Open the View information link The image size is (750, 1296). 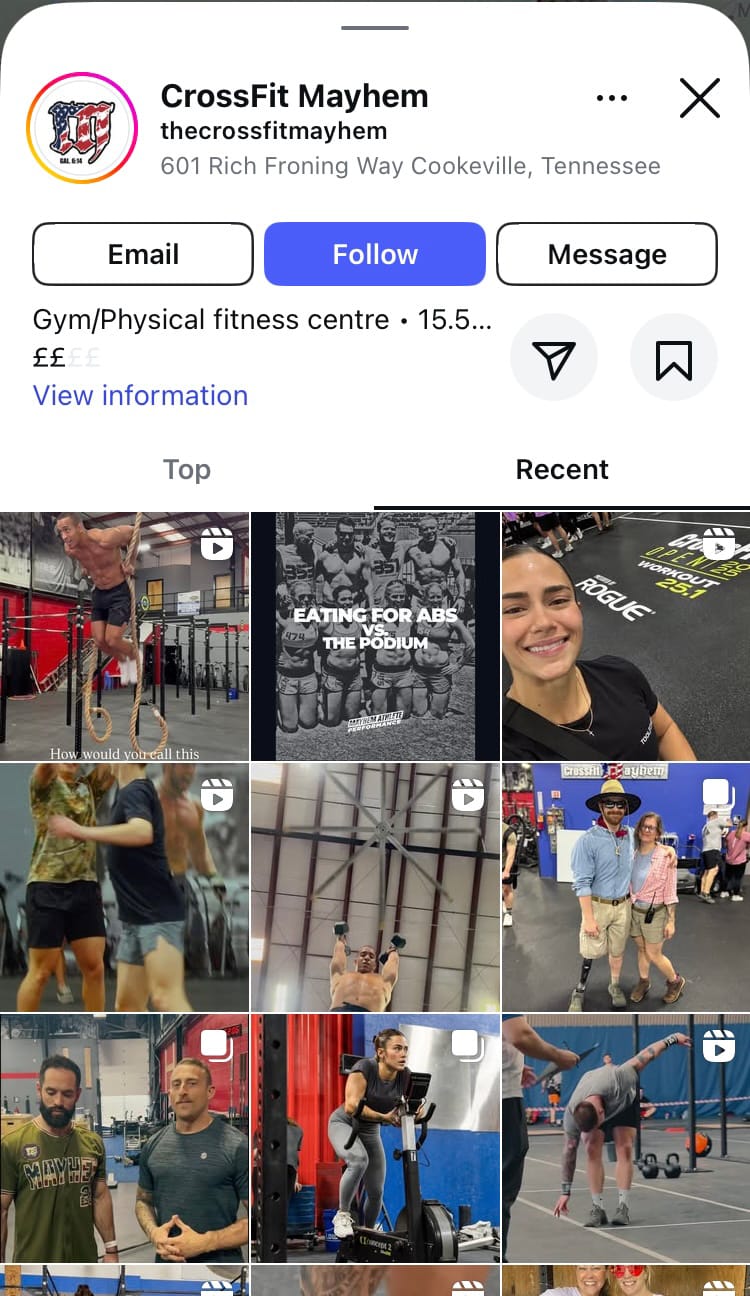140,396
